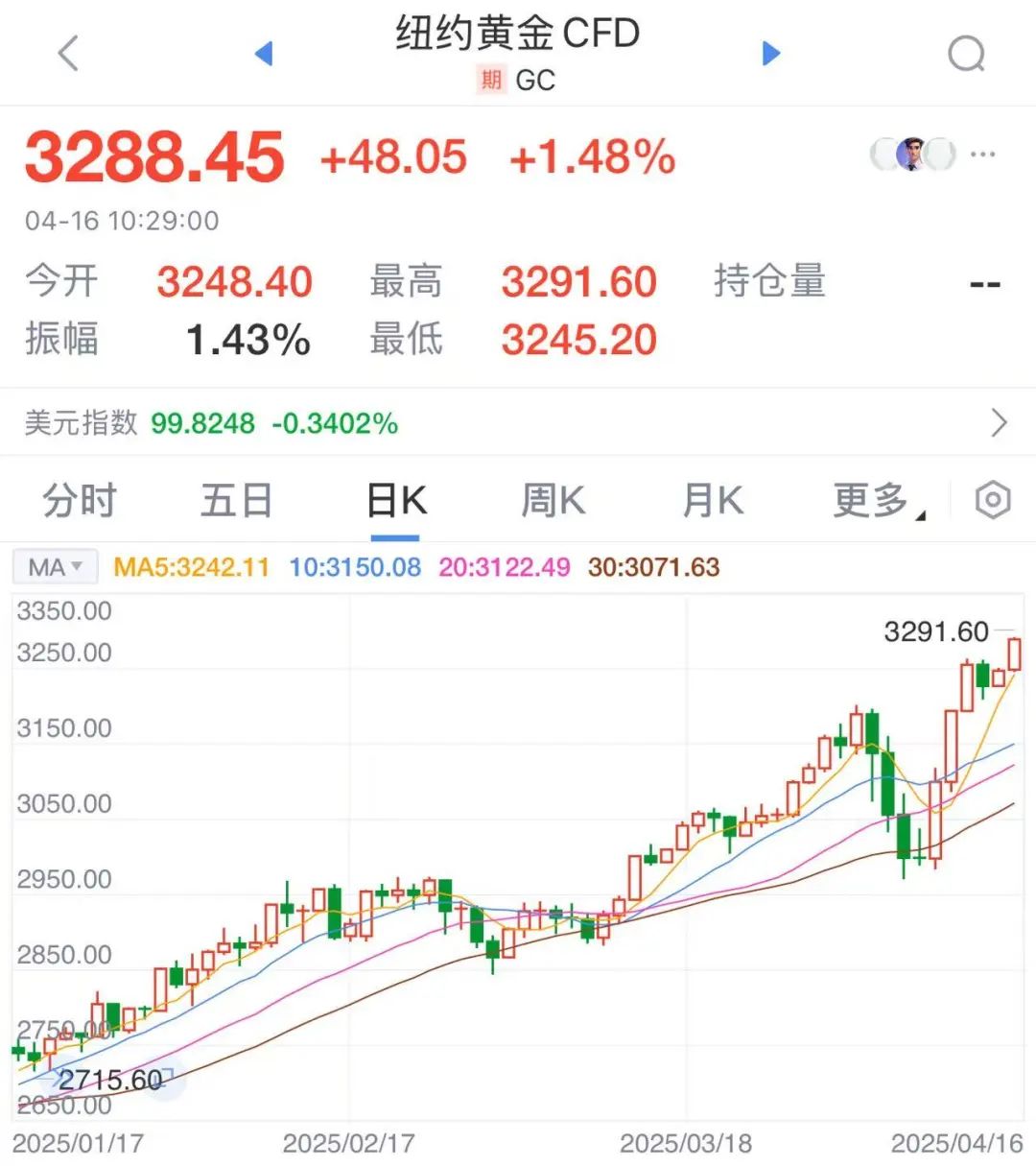Click the blue right navigation arrow
The image size is (1036, 1166).
click(770, 55)
